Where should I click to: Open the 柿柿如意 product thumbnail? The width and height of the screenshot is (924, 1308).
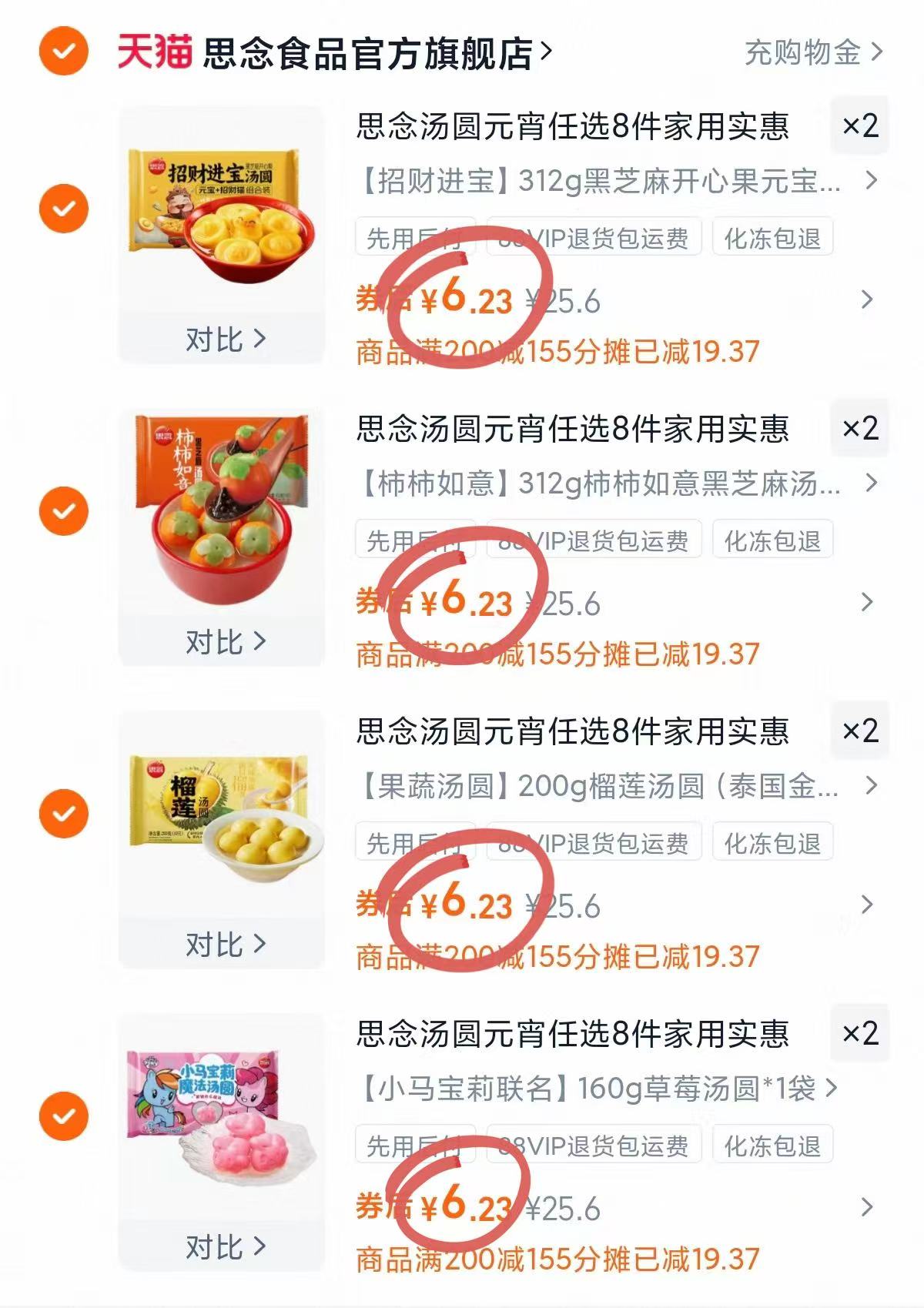pos(219,524)
